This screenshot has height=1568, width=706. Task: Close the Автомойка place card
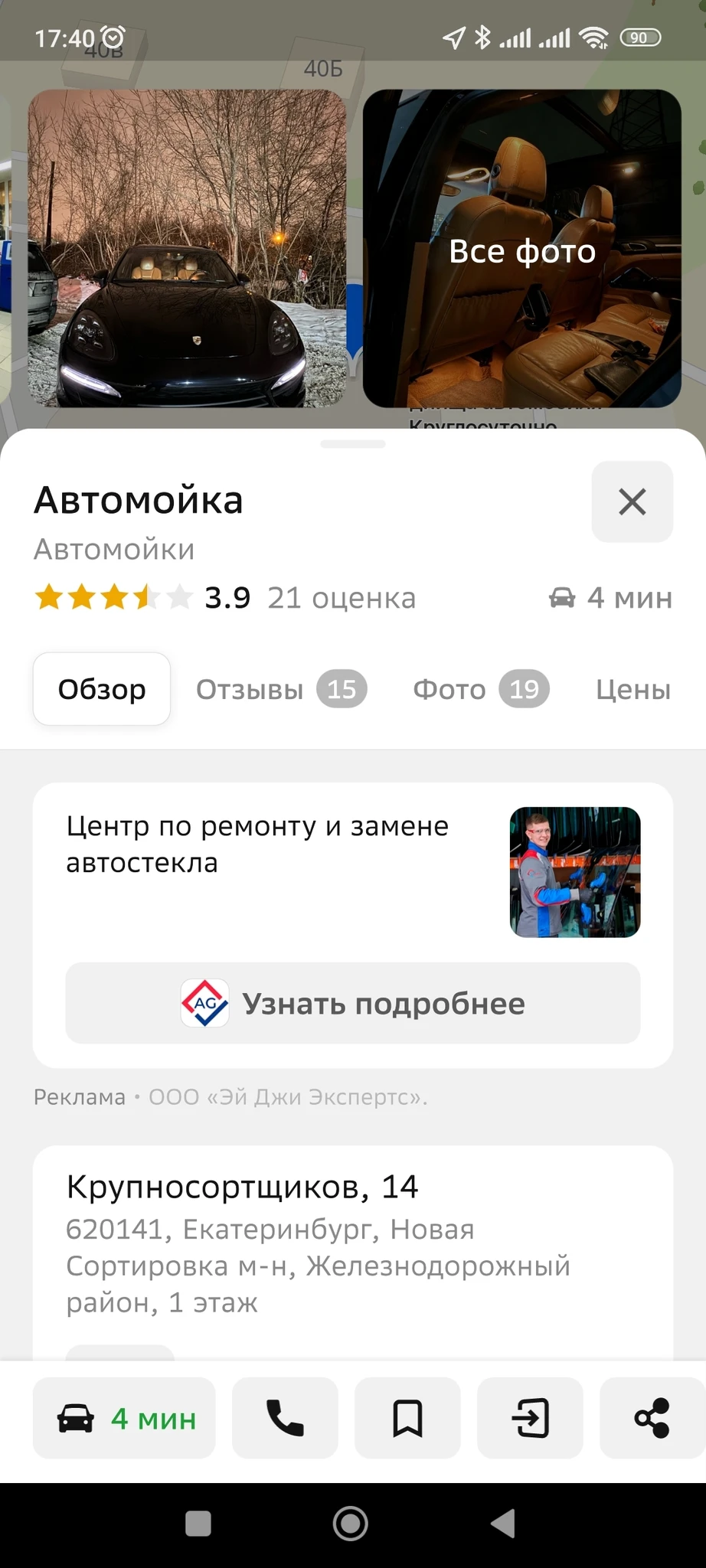tap(632, 502)
